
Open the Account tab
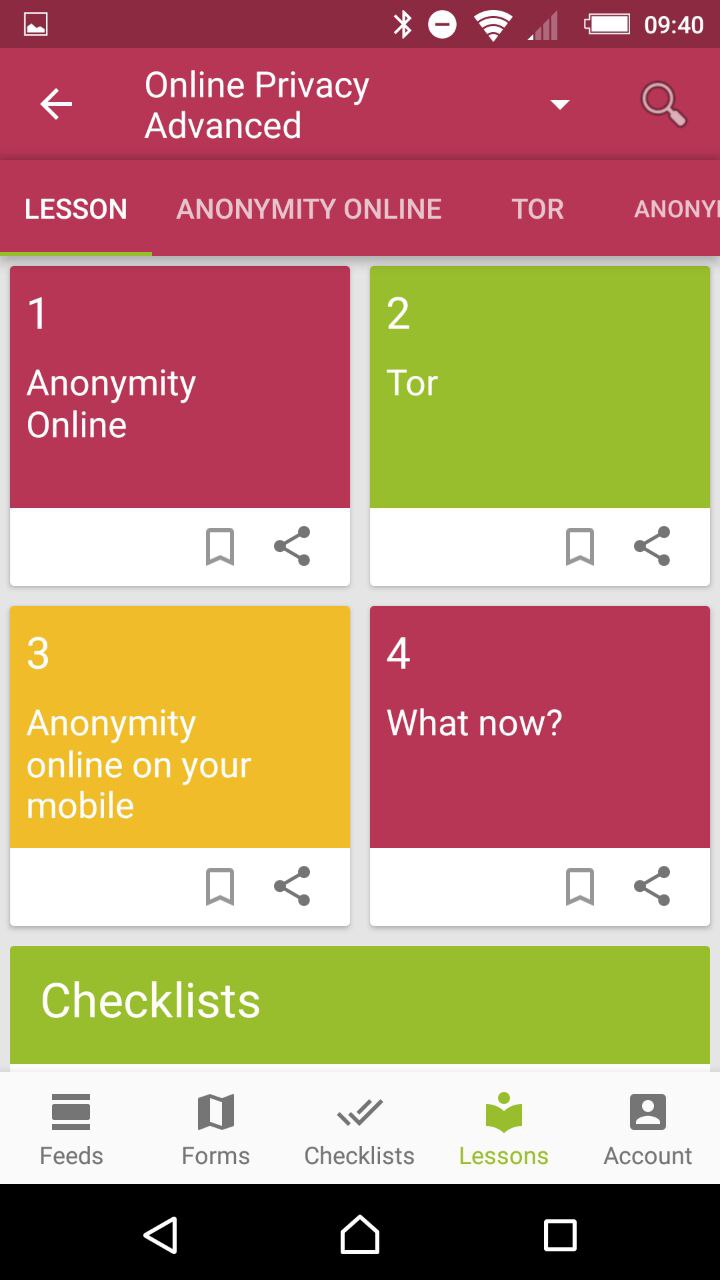[648, 1130]
